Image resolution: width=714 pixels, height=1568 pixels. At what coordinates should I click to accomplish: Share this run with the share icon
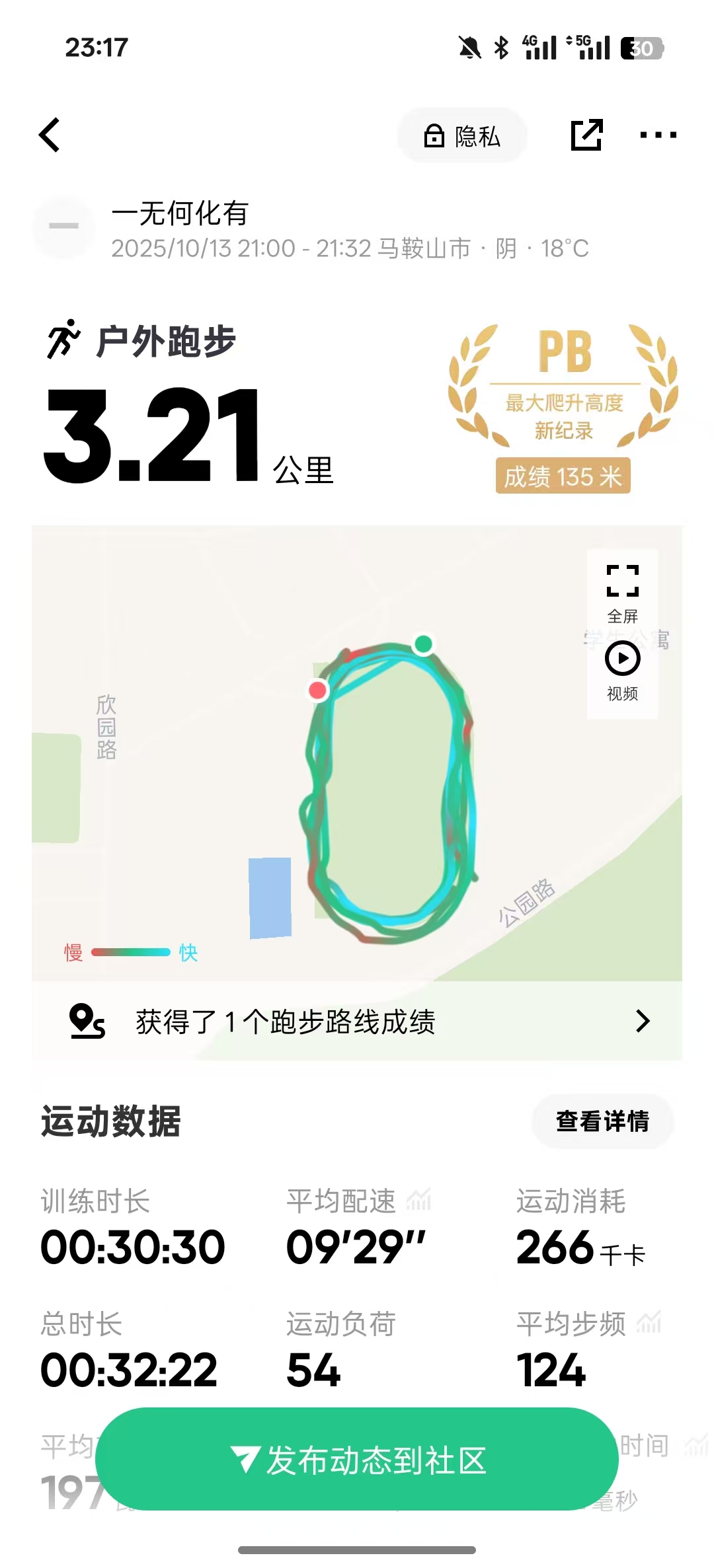(586, 135)
